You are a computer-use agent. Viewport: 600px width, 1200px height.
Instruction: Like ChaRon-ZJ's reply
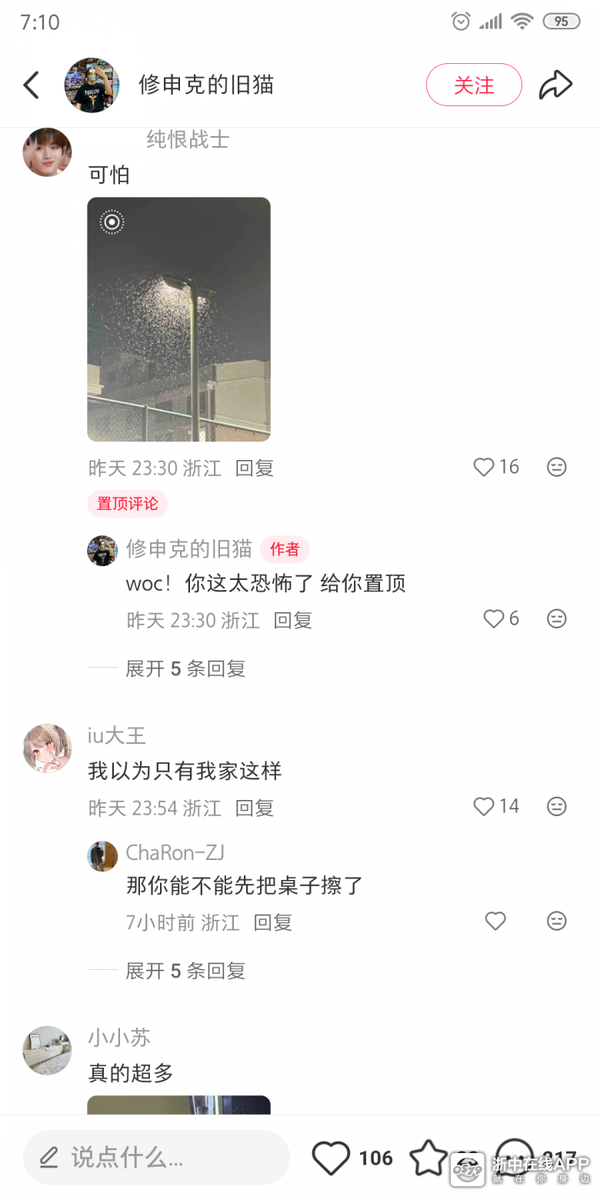point(495,921)
